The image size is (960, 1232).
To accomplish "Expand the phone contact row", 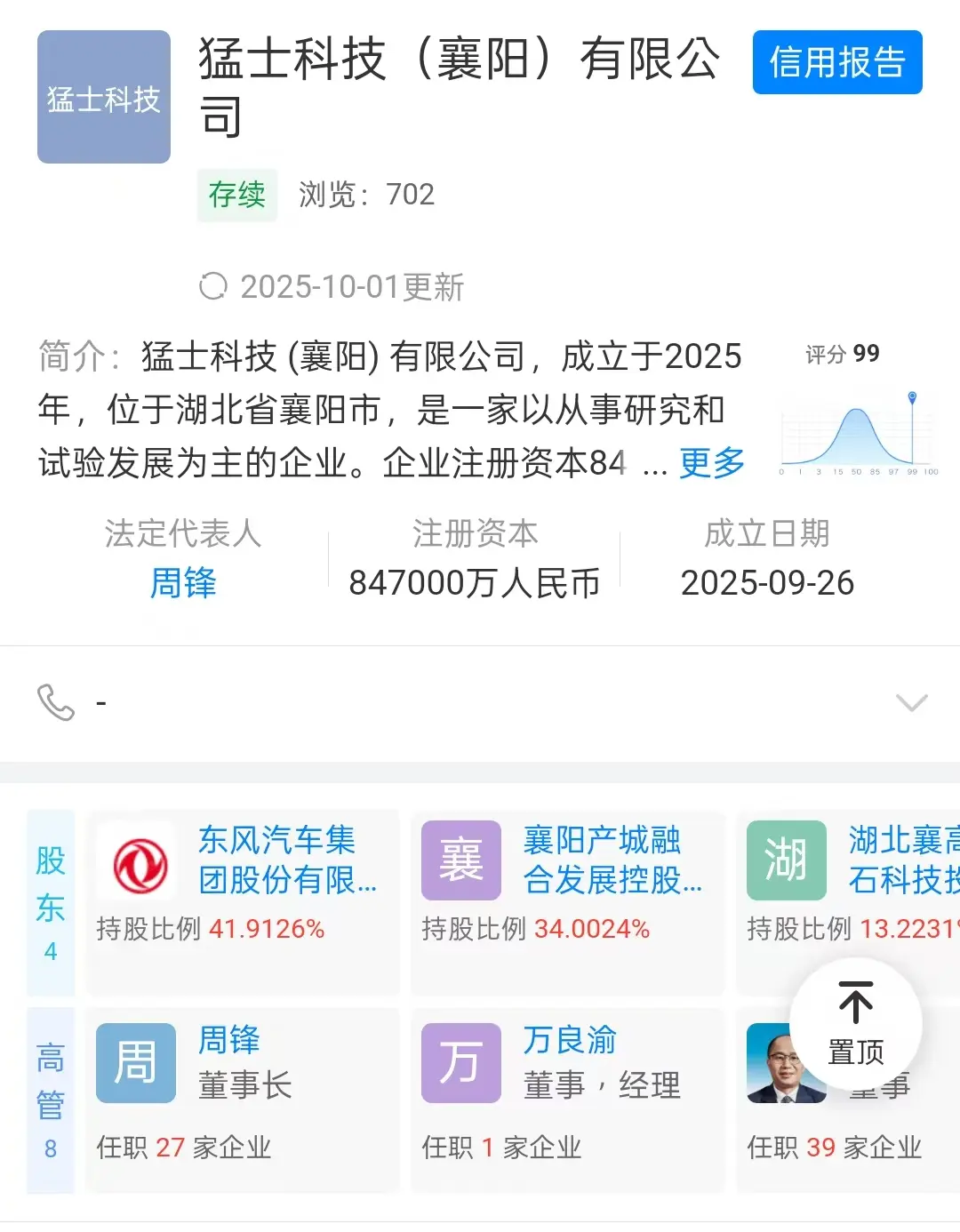I will (x=911, y=703).
